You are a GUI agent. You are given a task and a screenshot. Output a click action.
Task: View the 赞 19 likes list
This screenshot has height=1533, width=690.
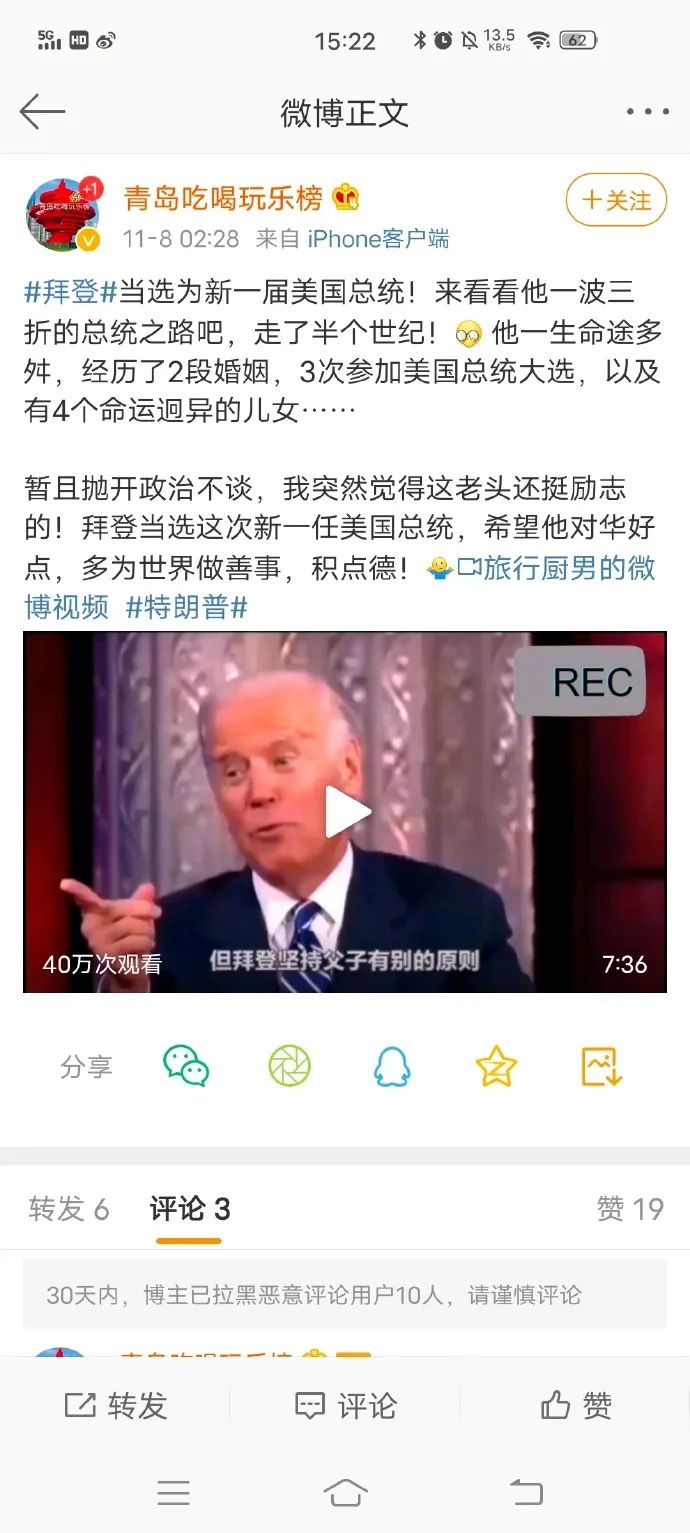630,1209
